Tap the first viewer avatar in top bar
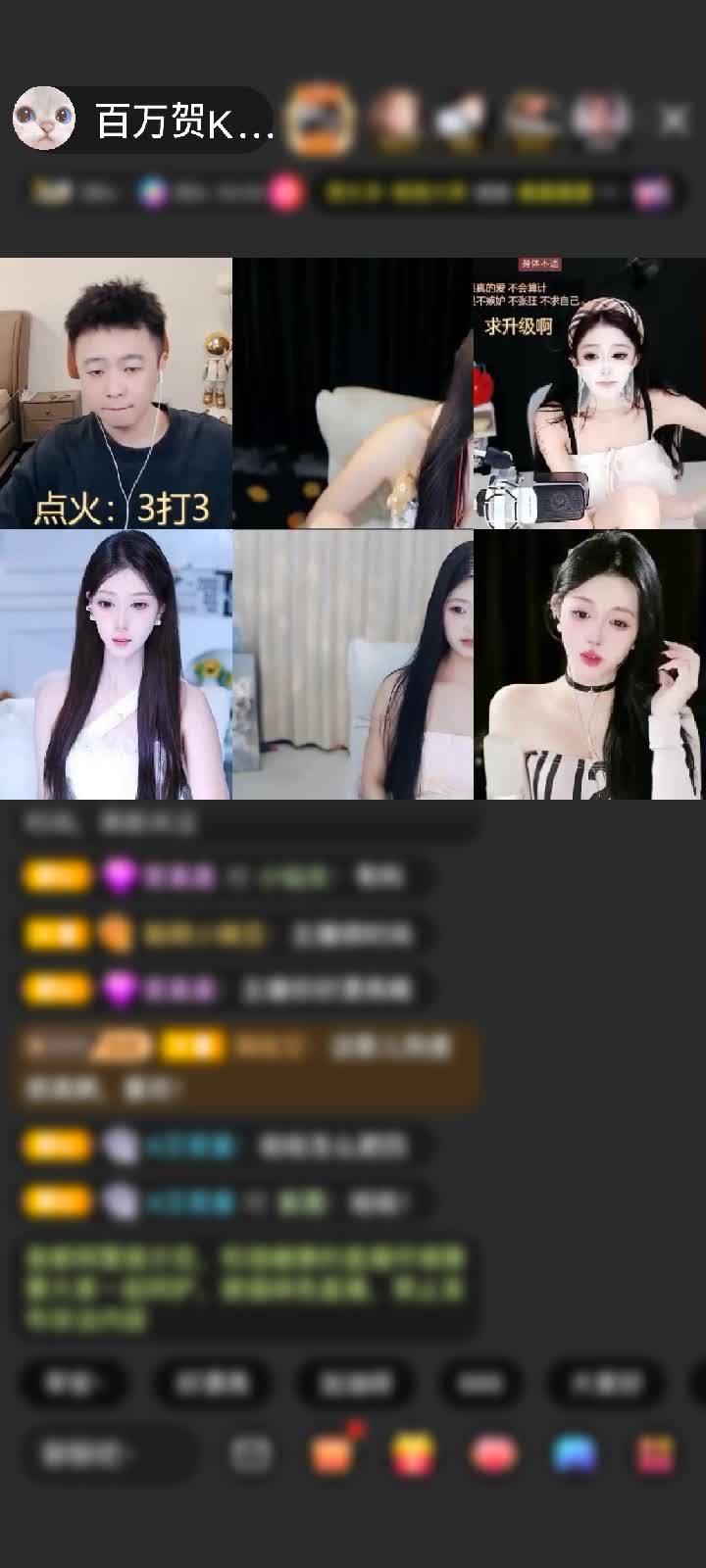Screen dimensions: 706x1568 click(321, 120)
